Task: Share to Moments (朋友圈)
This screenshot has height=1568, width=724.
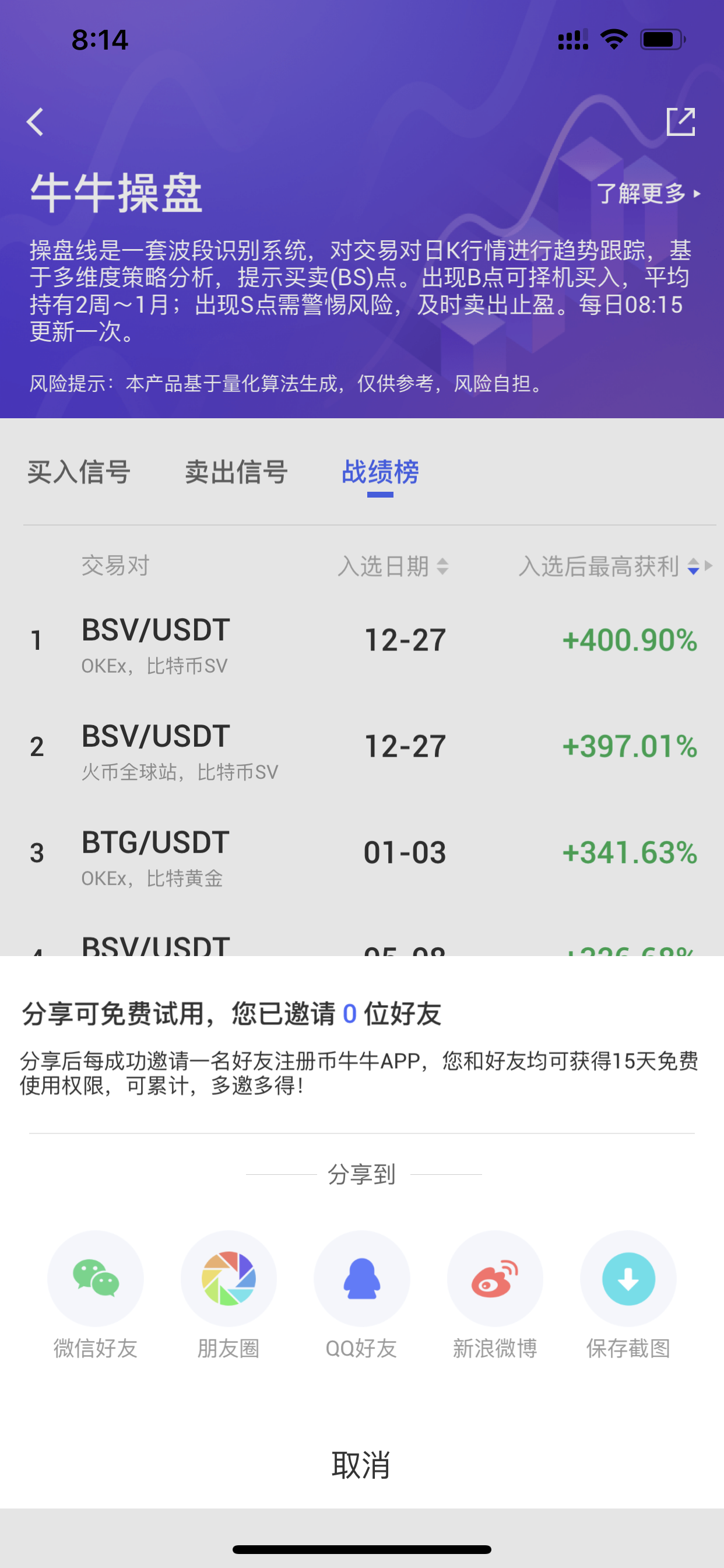Action: click(x=229, y=1296)
